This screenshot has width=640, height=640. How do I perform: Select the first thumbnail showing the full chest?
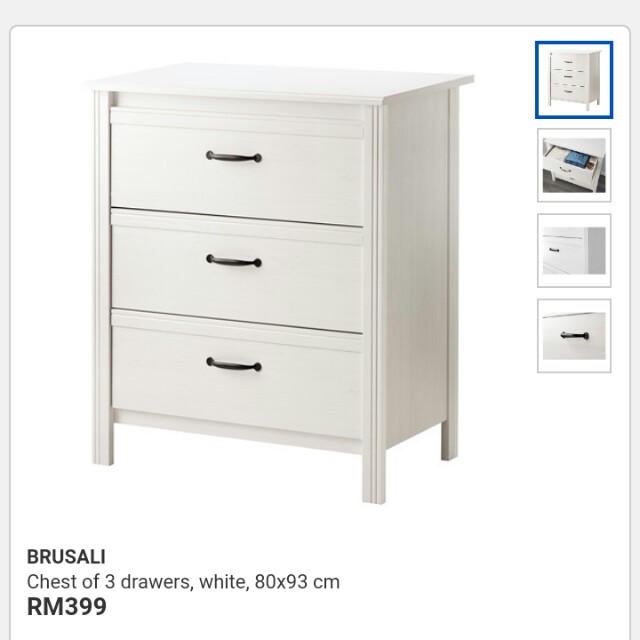click(x=573, y=79)
